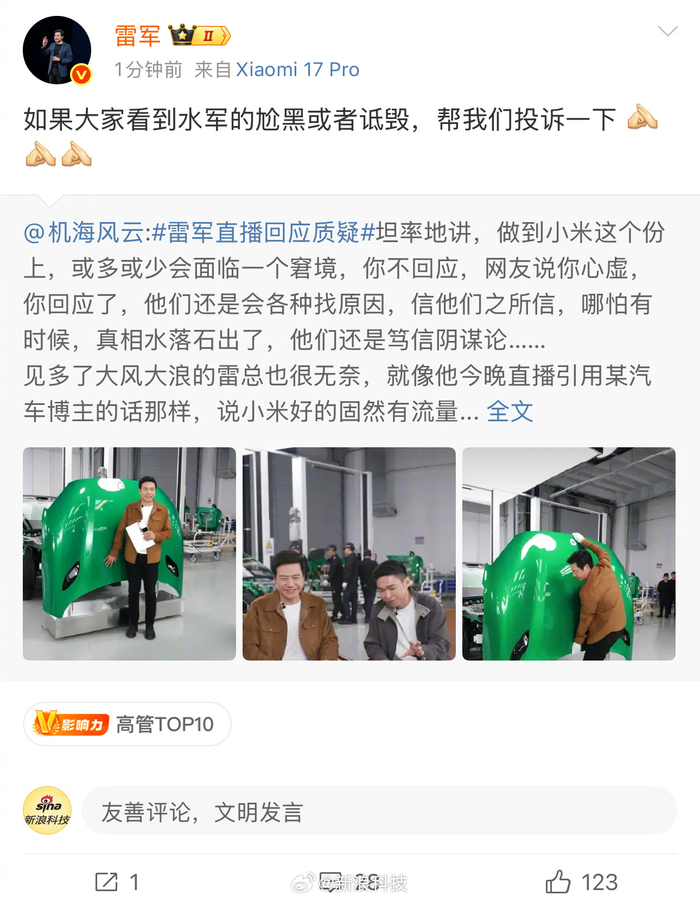View photo of man leaning on green hood
The image size is (700, 900).
pos(568,553)
